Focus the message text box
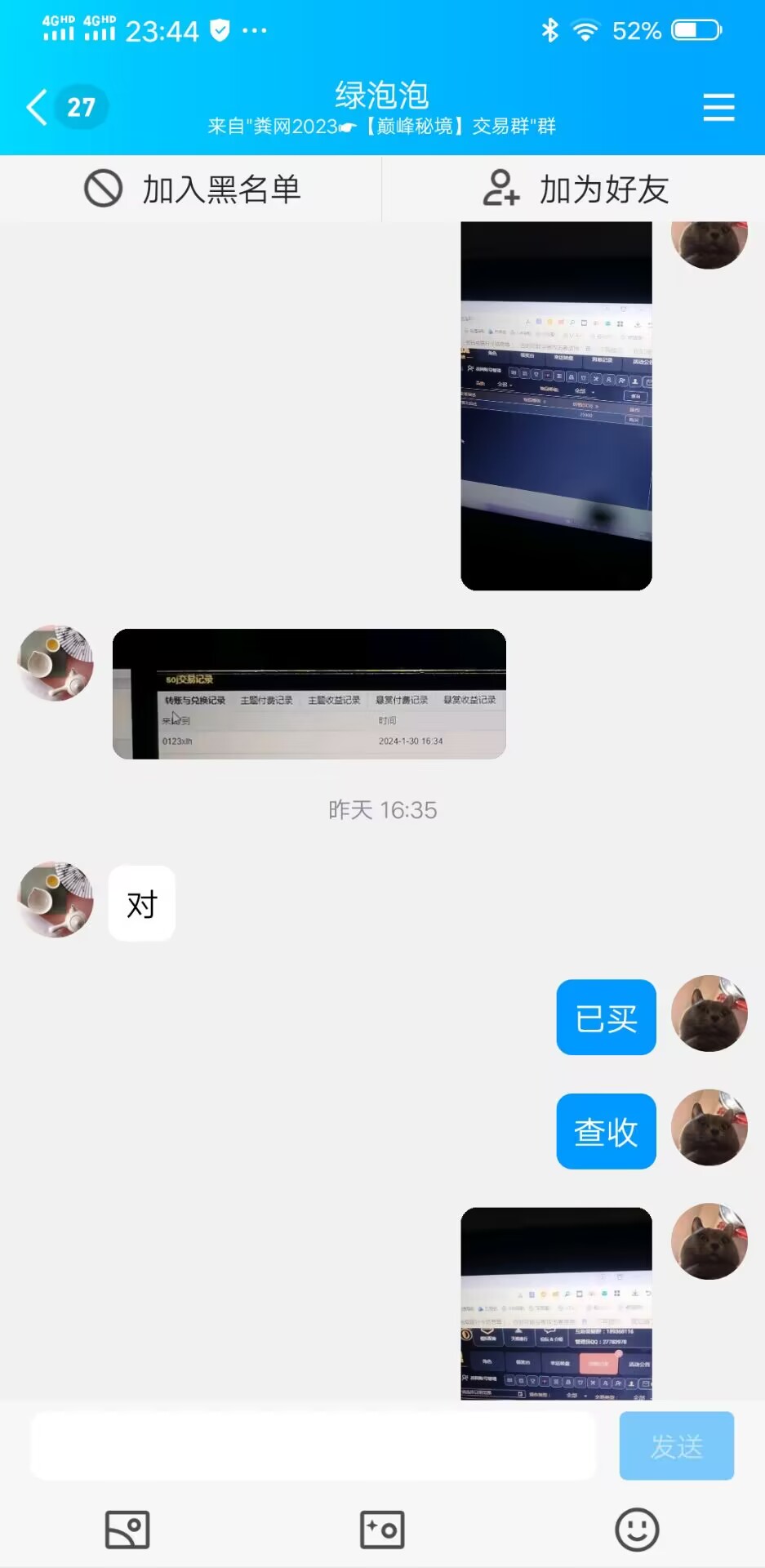Screen dimensions: 765x1568 314,1445
